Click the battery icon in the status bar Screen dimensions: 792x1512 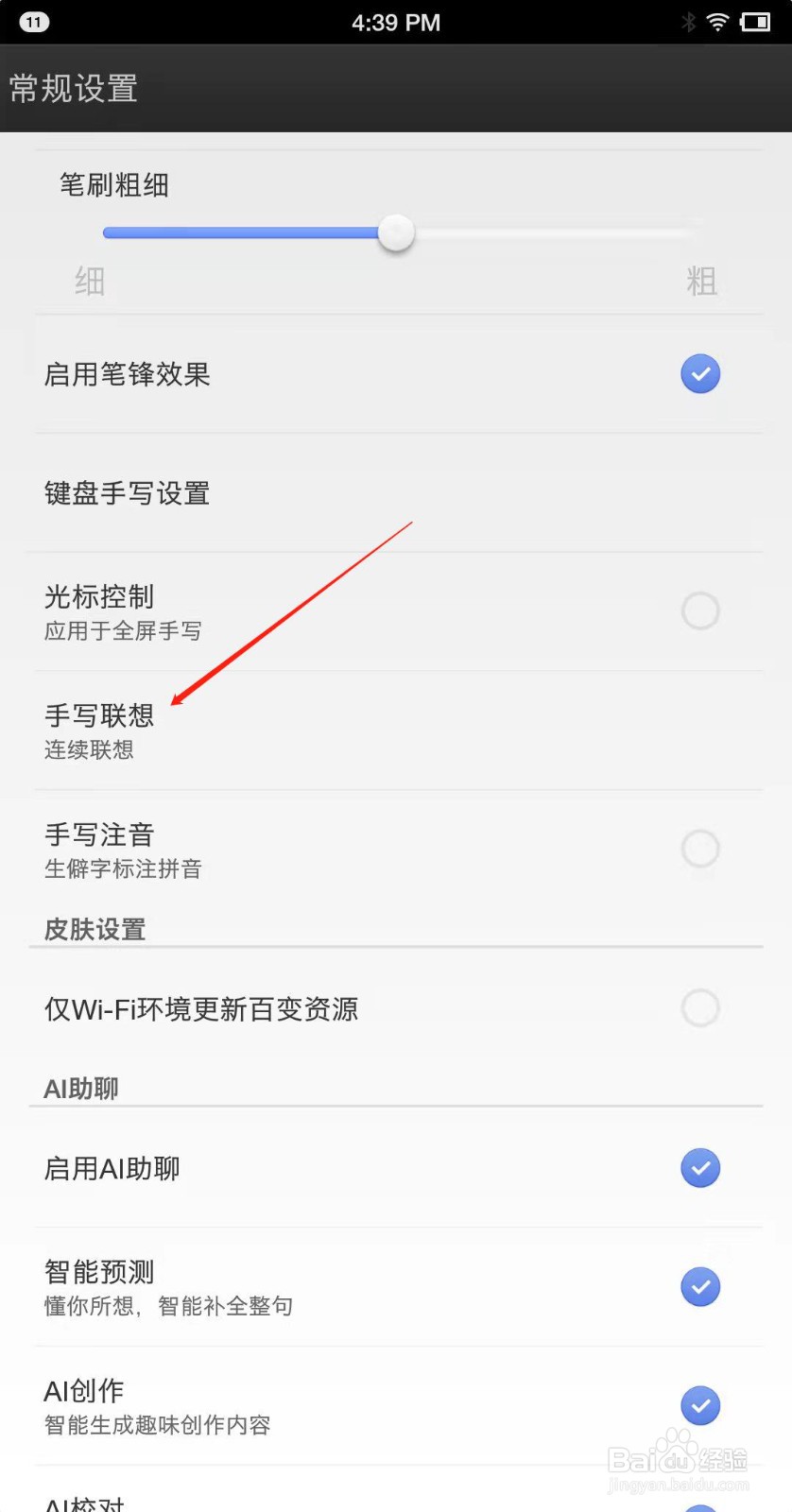click(x=756, y=21)
